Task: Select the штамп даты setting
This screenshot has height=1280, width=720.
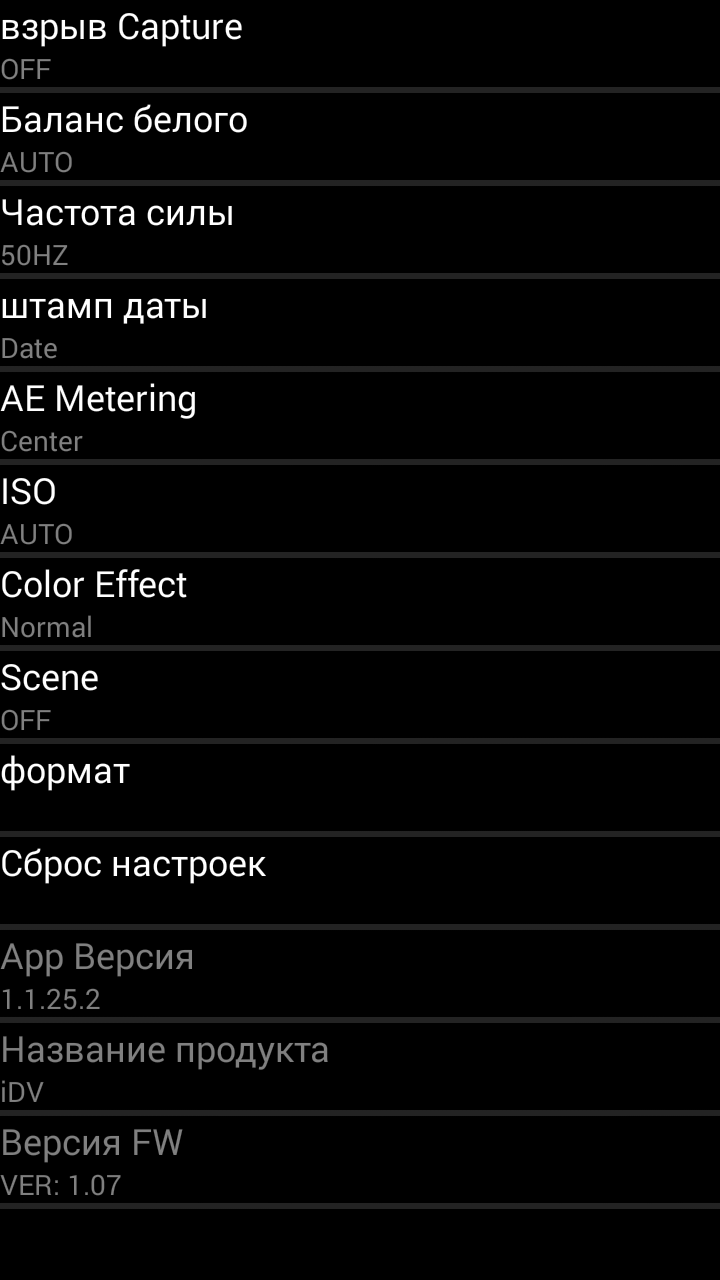Action: (360, 322)
